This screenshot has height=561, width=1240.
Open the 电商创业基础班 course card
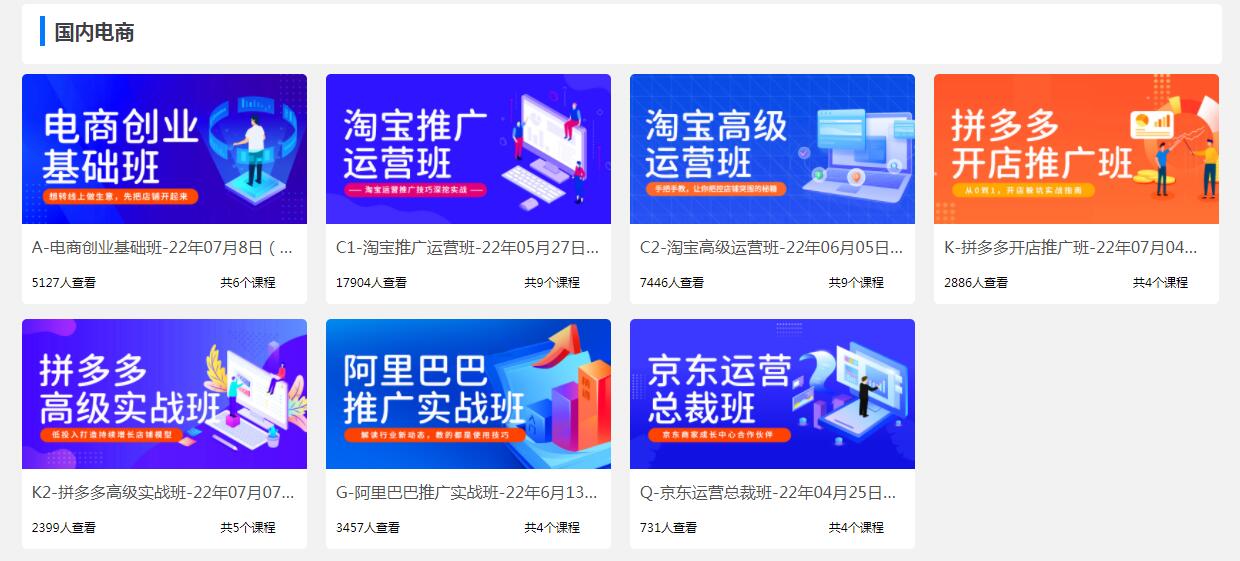point(164,150)
